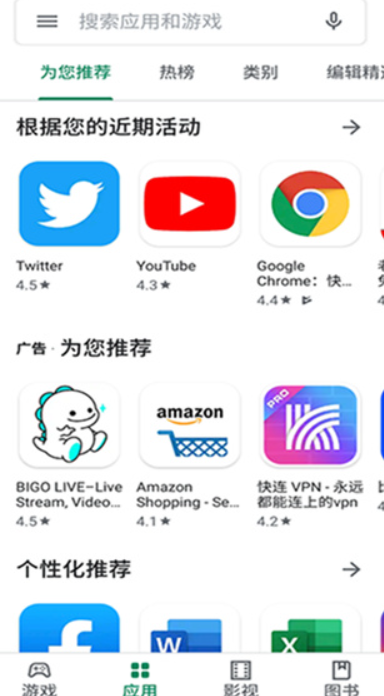
Task: Open BIGO LIVE app listing
Action: 69,455
